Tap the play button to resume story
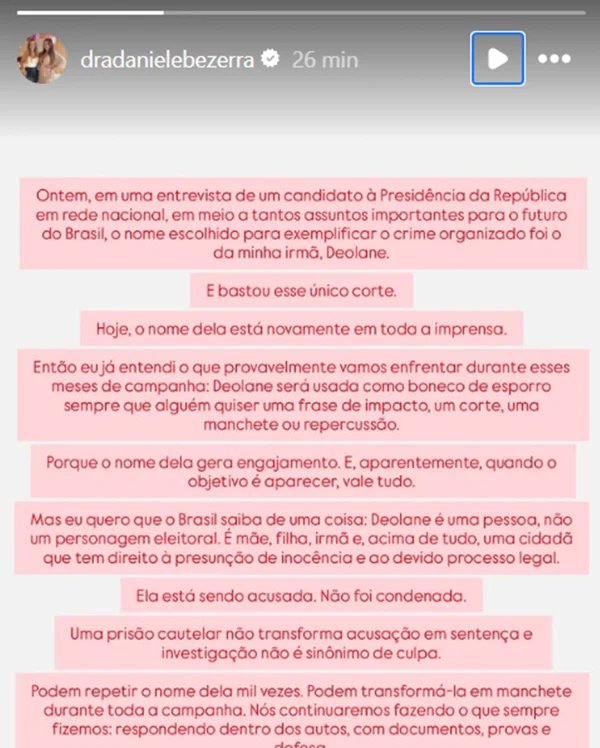 tap(497, 59)
